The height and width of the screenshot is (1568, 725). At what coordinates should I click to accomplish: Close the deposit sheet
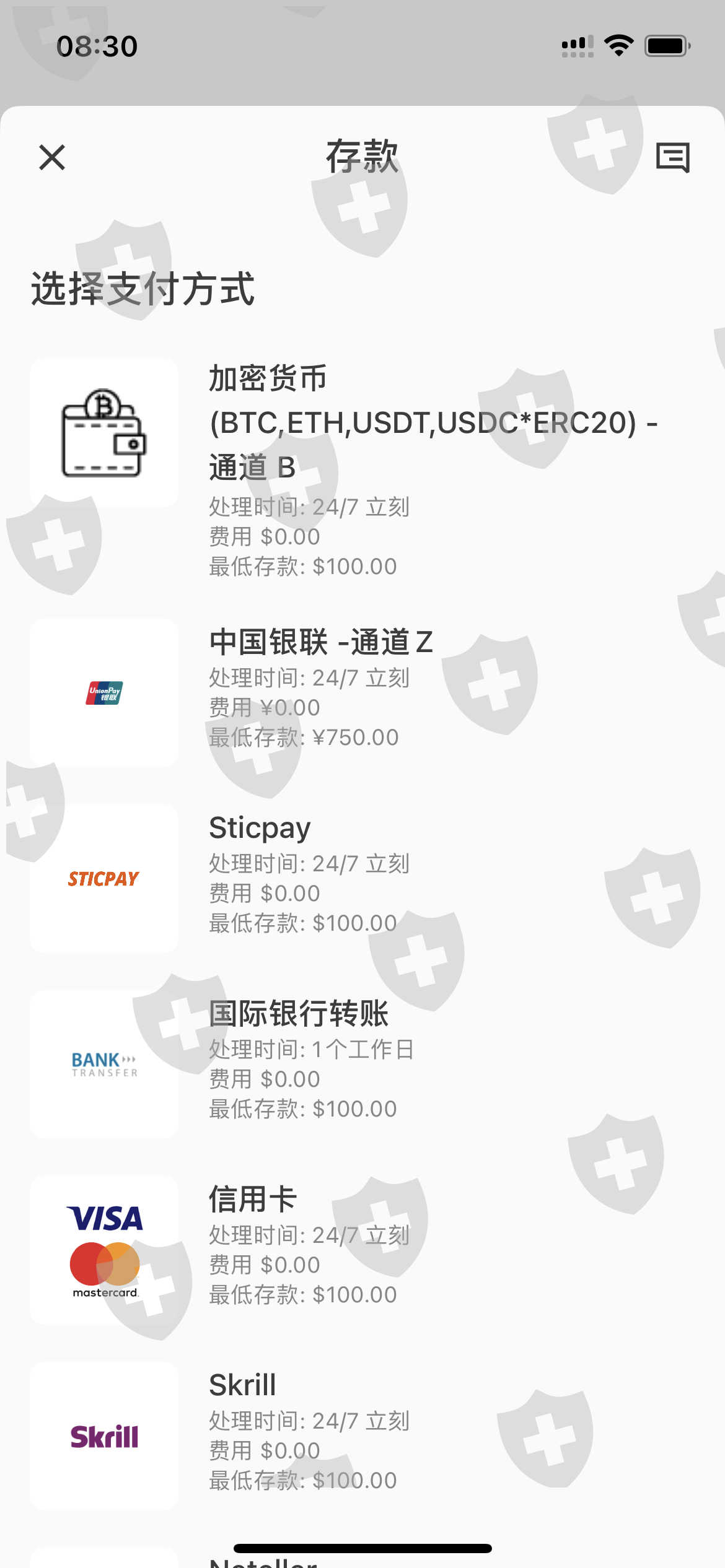click(52, 157)
